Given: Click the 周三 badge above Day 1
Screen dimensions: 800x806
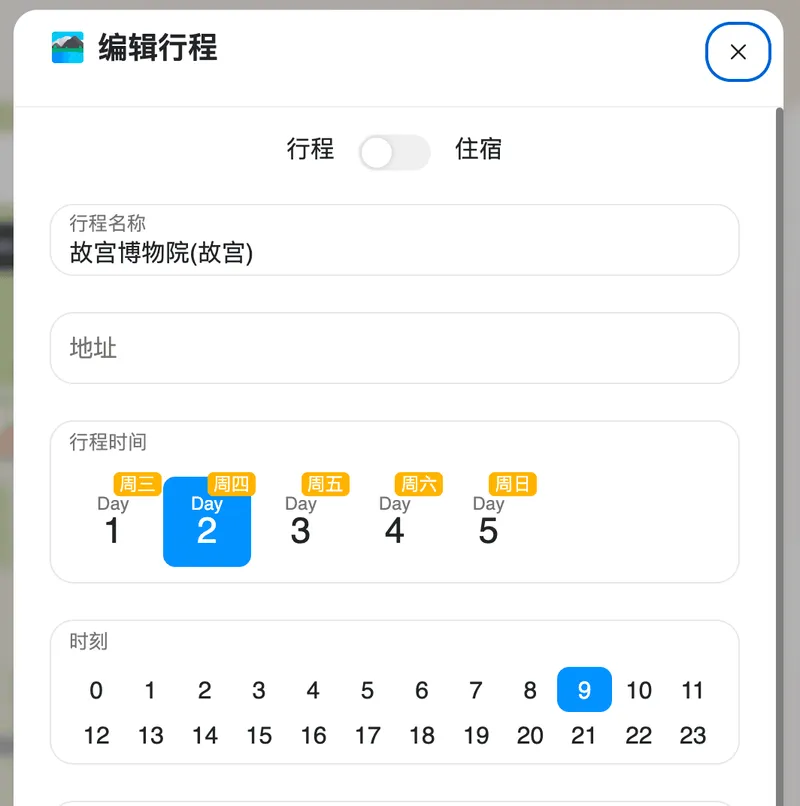Looking at the screenshot, I should coord(137,484).
